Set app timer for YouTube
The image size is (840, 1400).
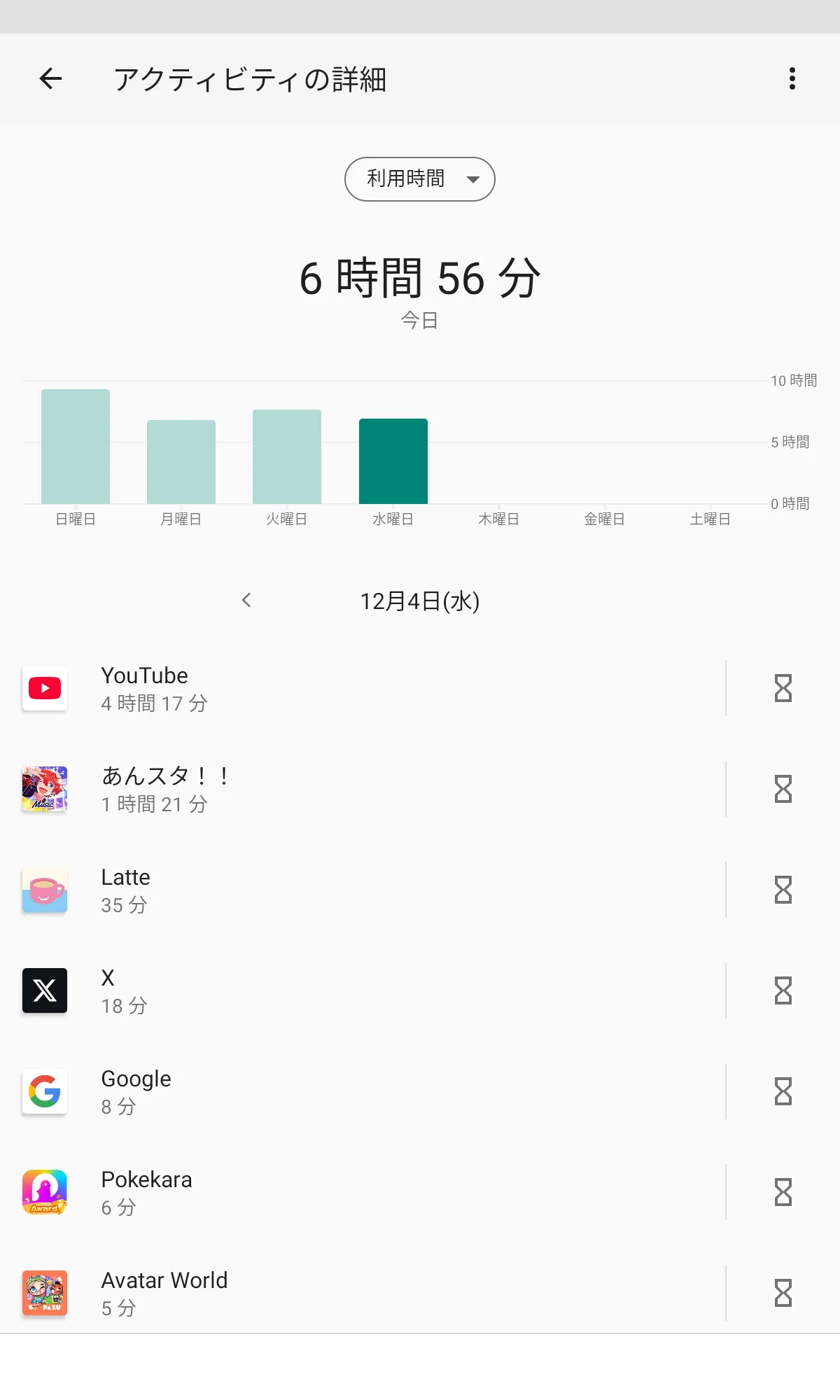783,689
